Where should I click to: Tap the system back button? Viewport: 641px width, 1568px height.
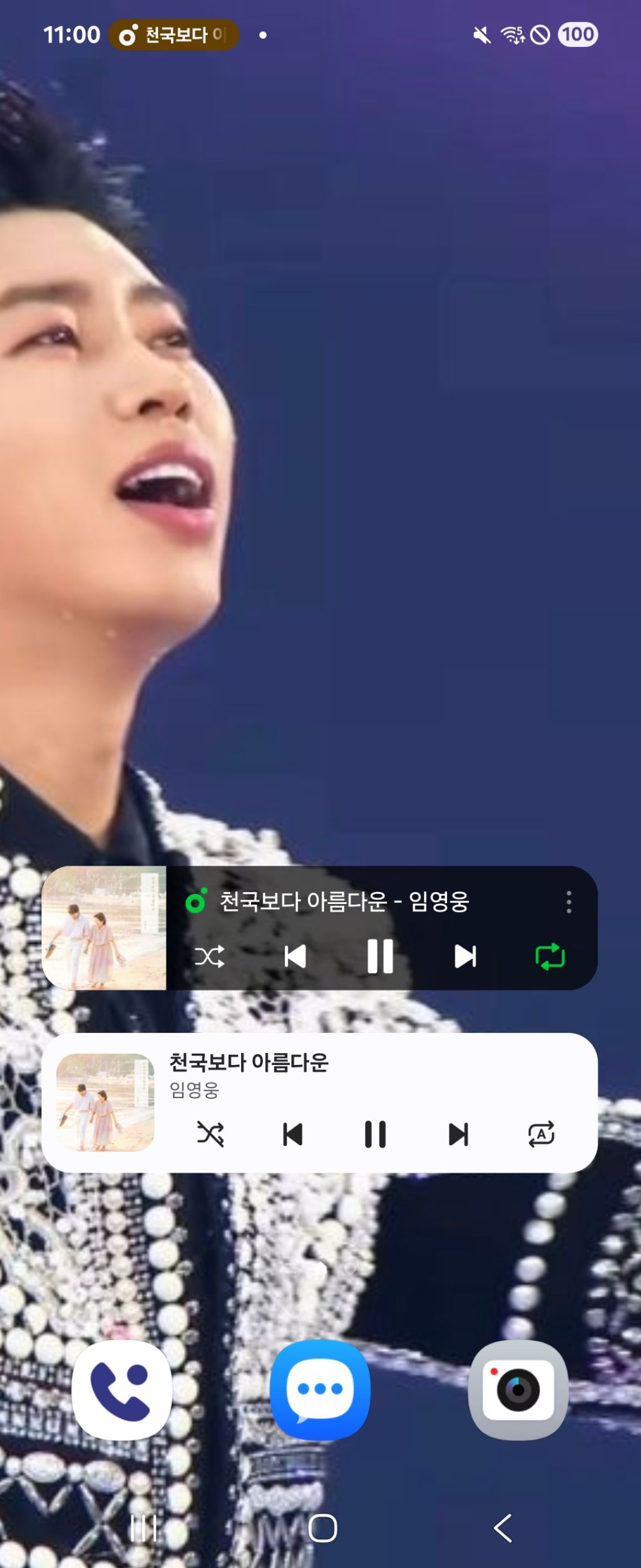[x=503, y=1529]
